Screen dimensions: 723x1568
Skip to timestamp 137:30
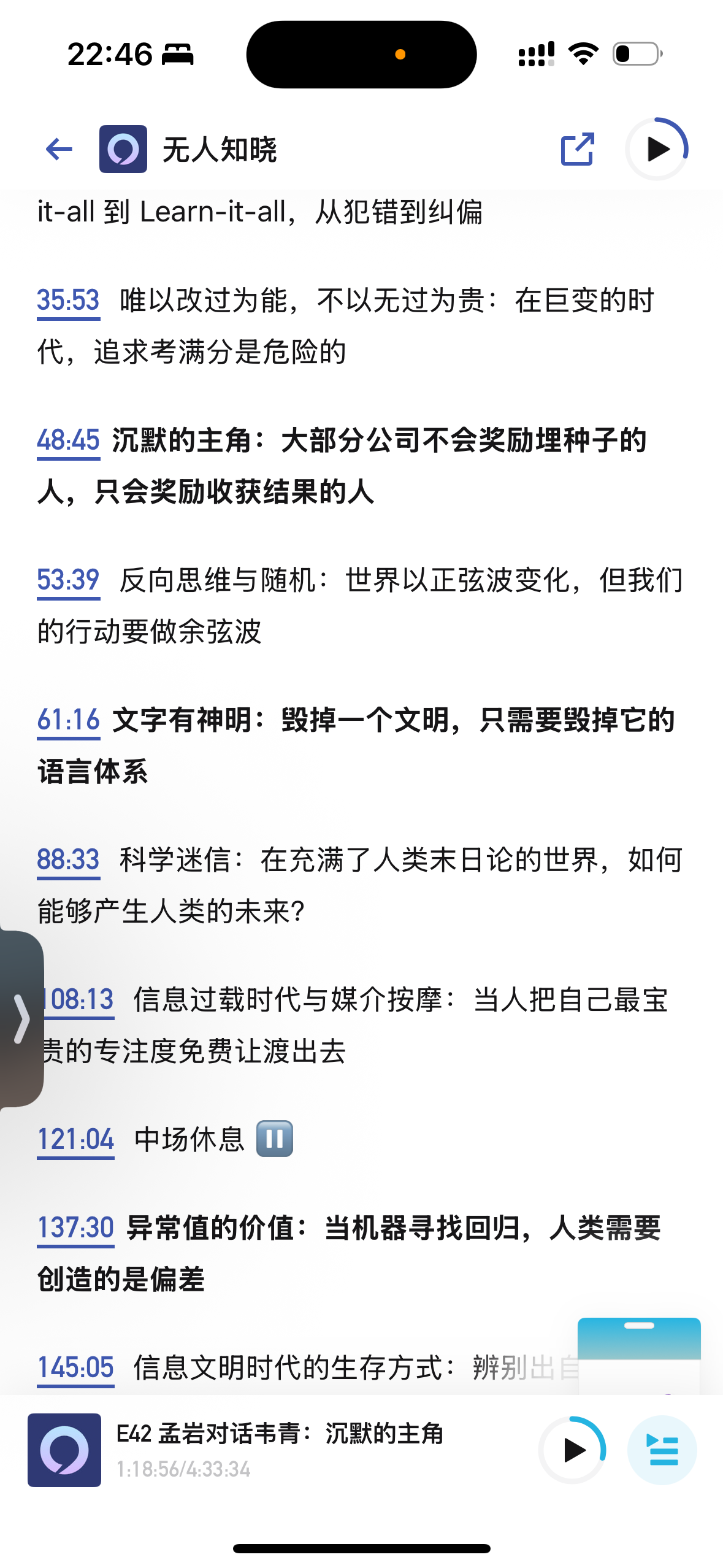76,1228
